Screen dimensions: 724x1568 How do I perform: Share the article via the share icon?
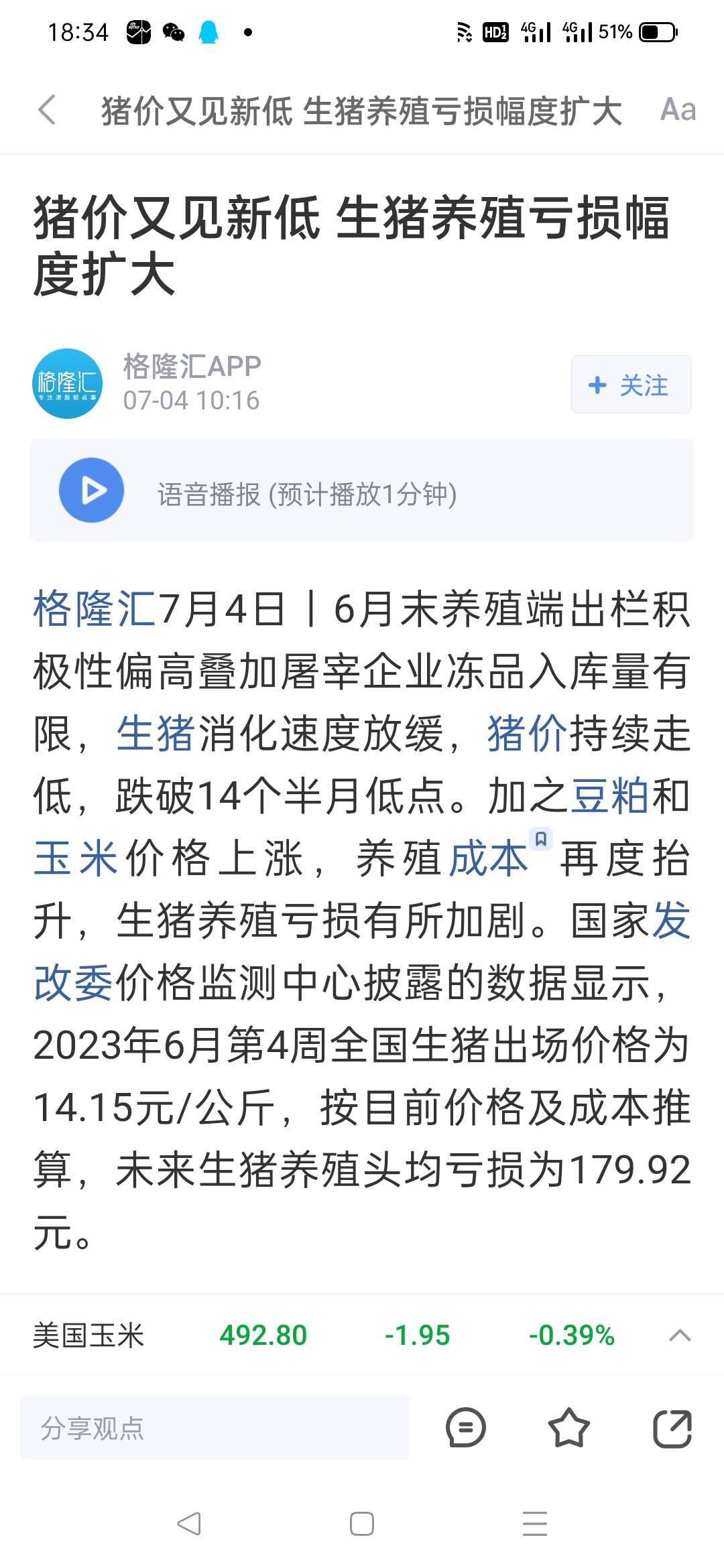click(672, 1428)
